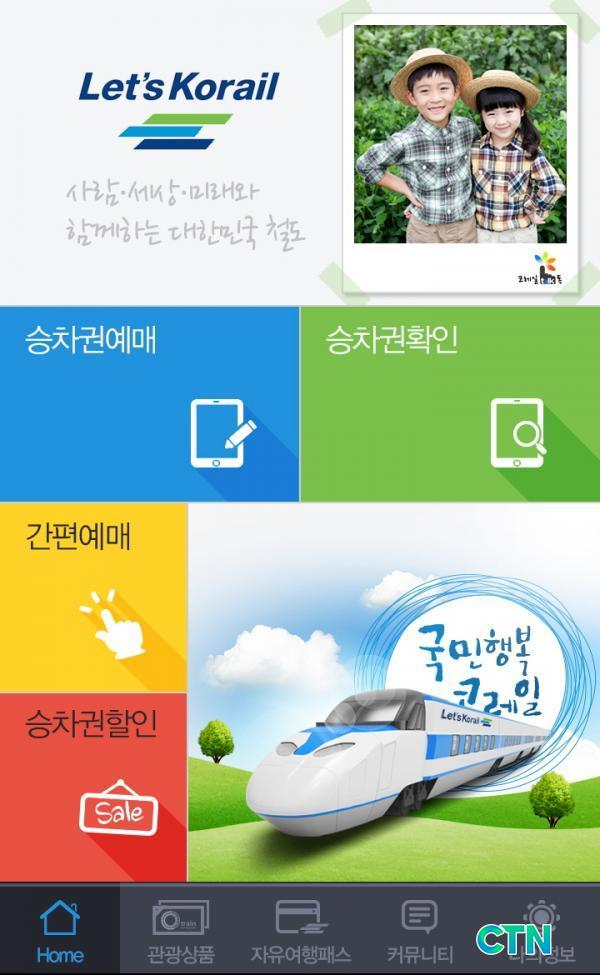The width and height of the screenshot is (600, 975).
Task: Open the 승차권예매 ticket booking tile
Action: [149, 403]
